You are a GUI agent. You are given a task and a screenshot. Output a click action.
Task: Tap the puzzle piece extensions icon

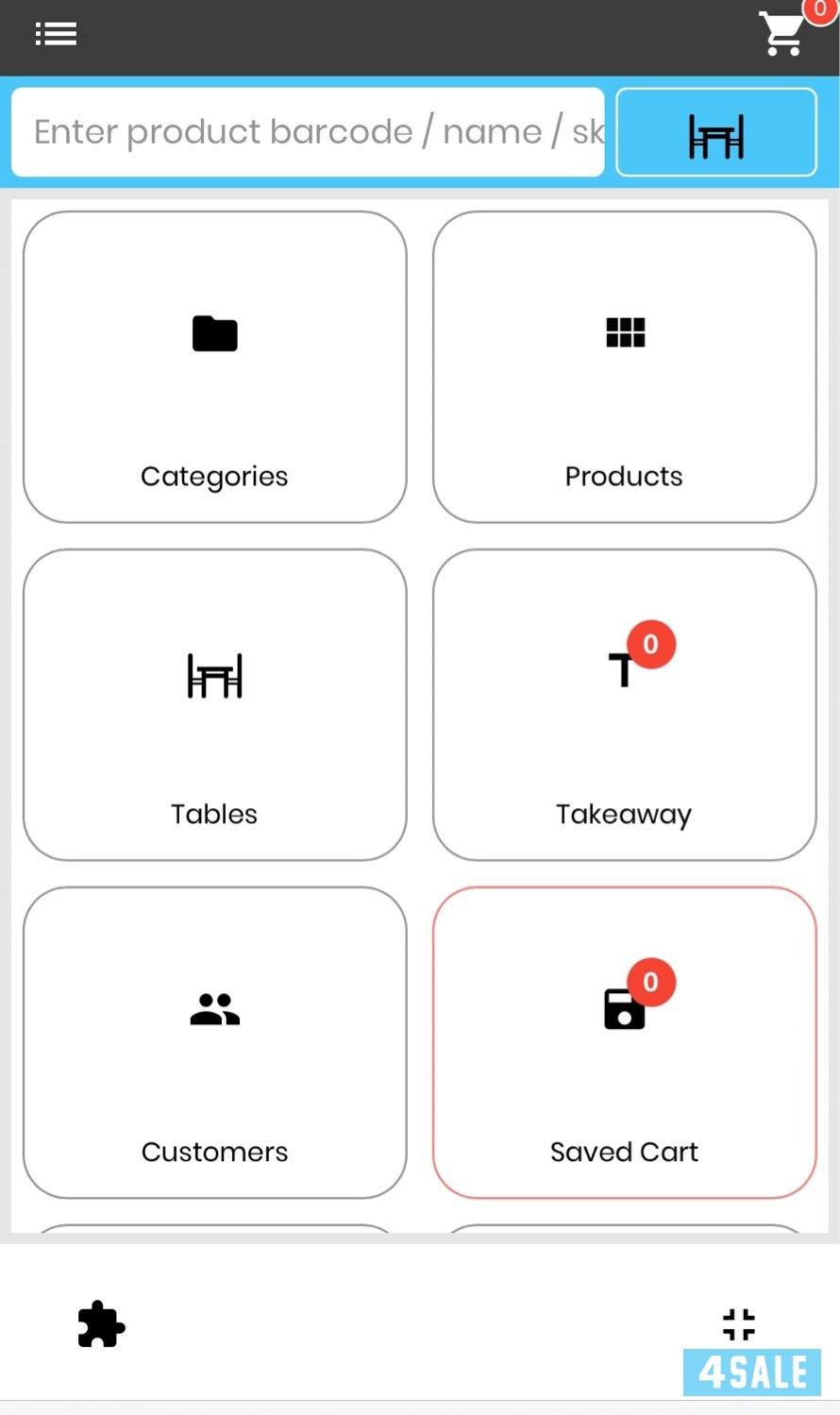point(101,1323)
